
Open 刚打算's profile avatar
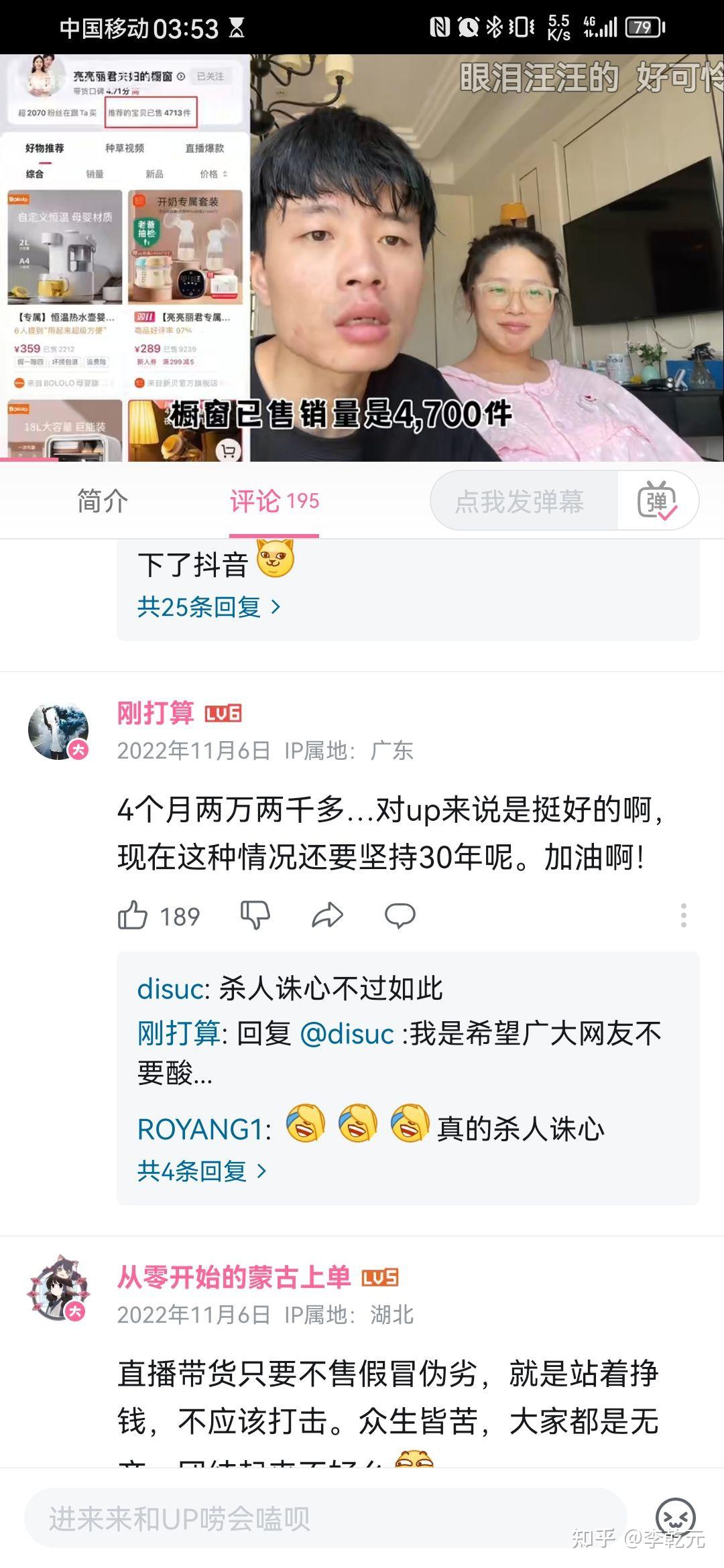coord(58,732)
